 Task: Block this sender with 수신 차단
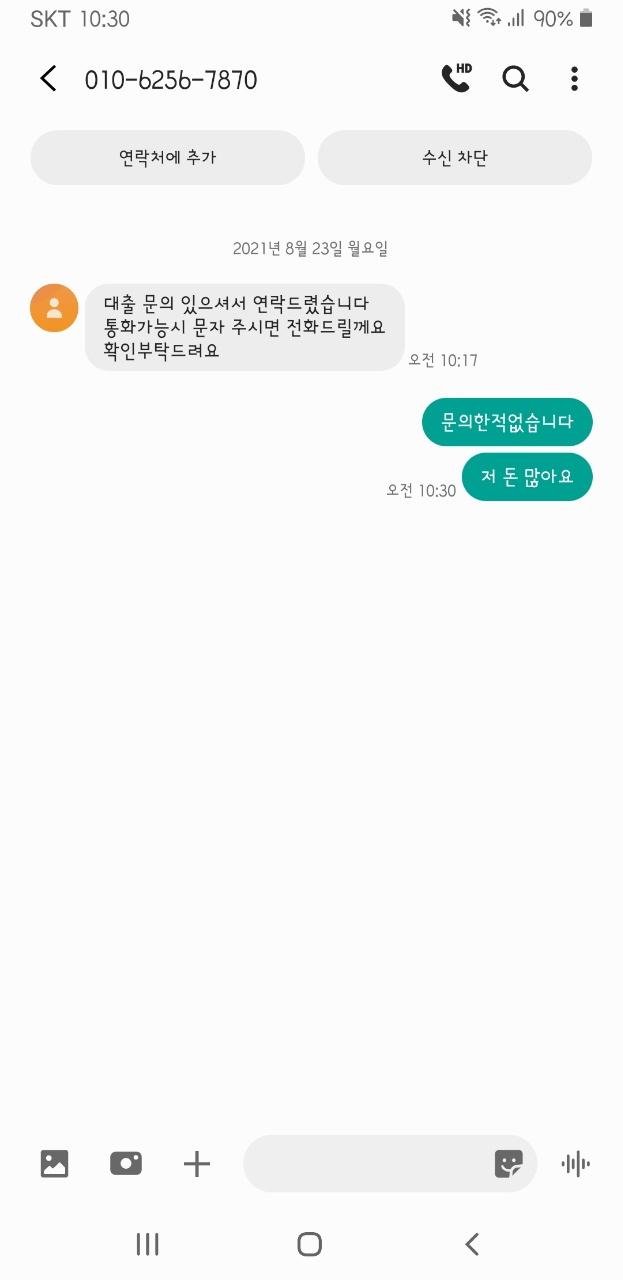(x=454, y=158)
